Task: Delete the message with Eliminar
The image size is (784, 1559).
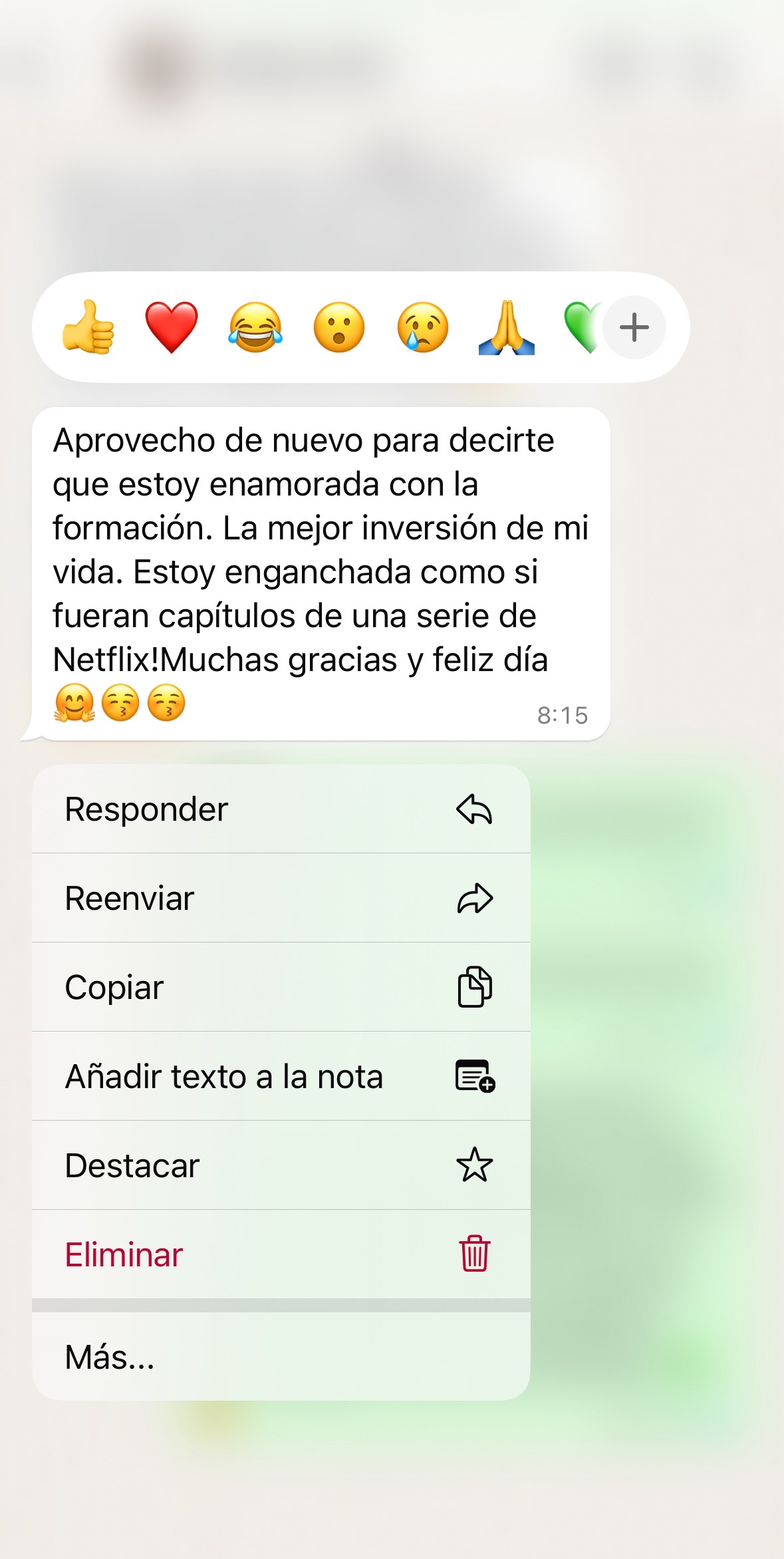Action: tap(281, 1255)
